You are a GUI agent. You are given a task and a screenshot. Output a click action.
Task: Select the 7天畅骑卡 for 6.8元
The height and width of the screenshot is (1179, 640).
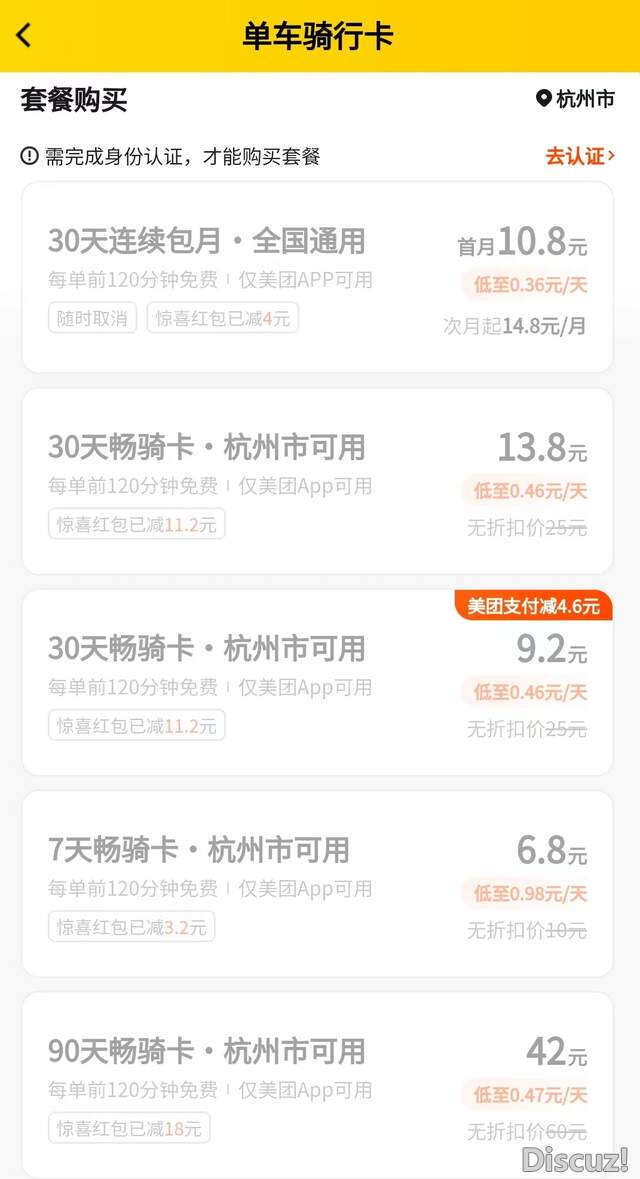(x=317, y=884)
